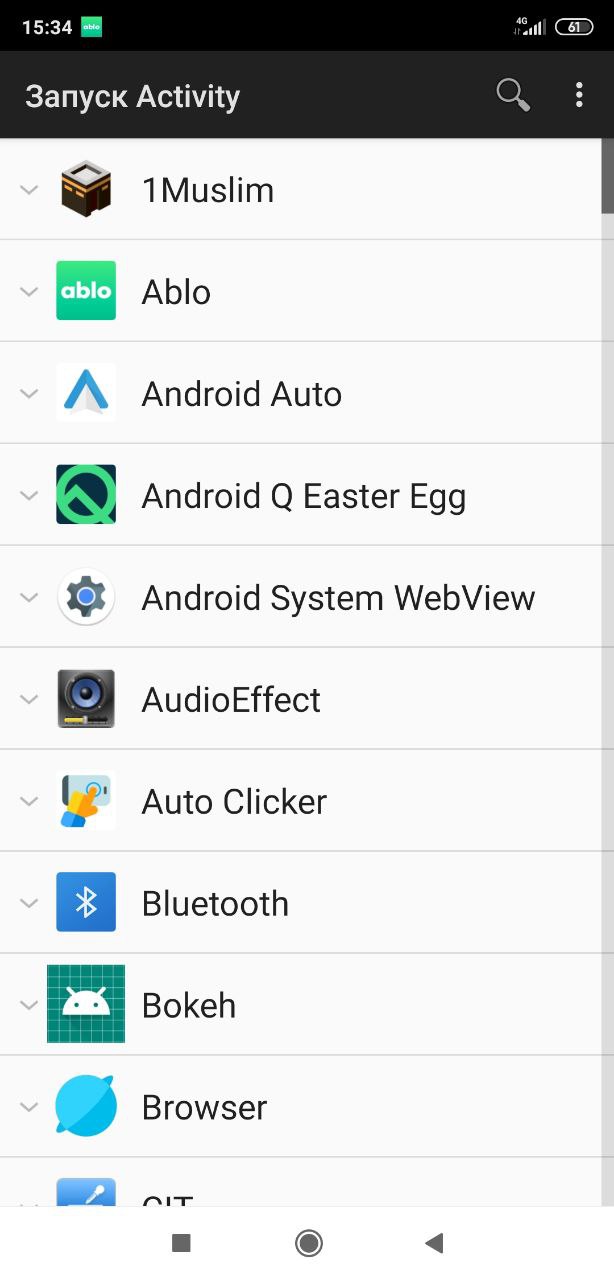Expand the Bluetooth activities

click(x=301, y=903)
